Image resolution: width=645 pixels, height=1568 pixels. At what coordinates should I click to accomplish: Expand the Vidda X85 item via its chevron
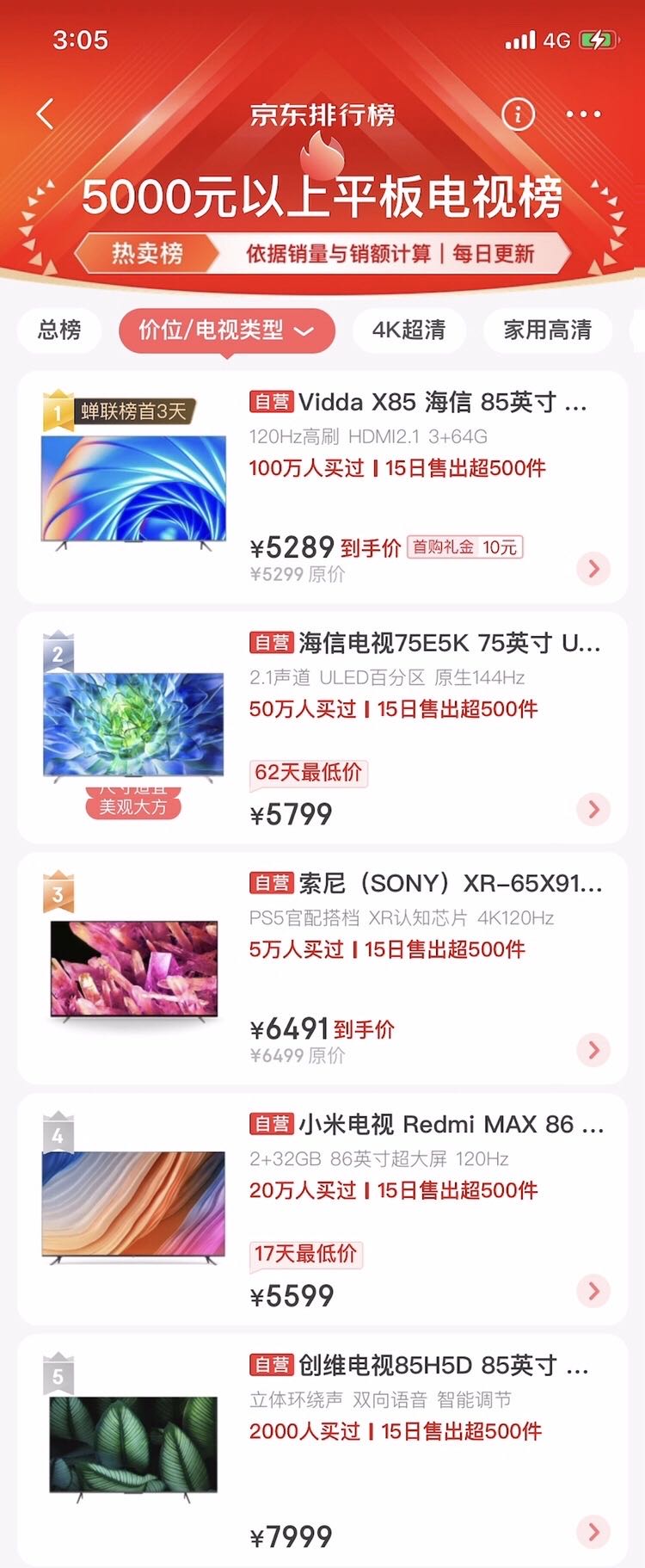[x=593, y=568]
